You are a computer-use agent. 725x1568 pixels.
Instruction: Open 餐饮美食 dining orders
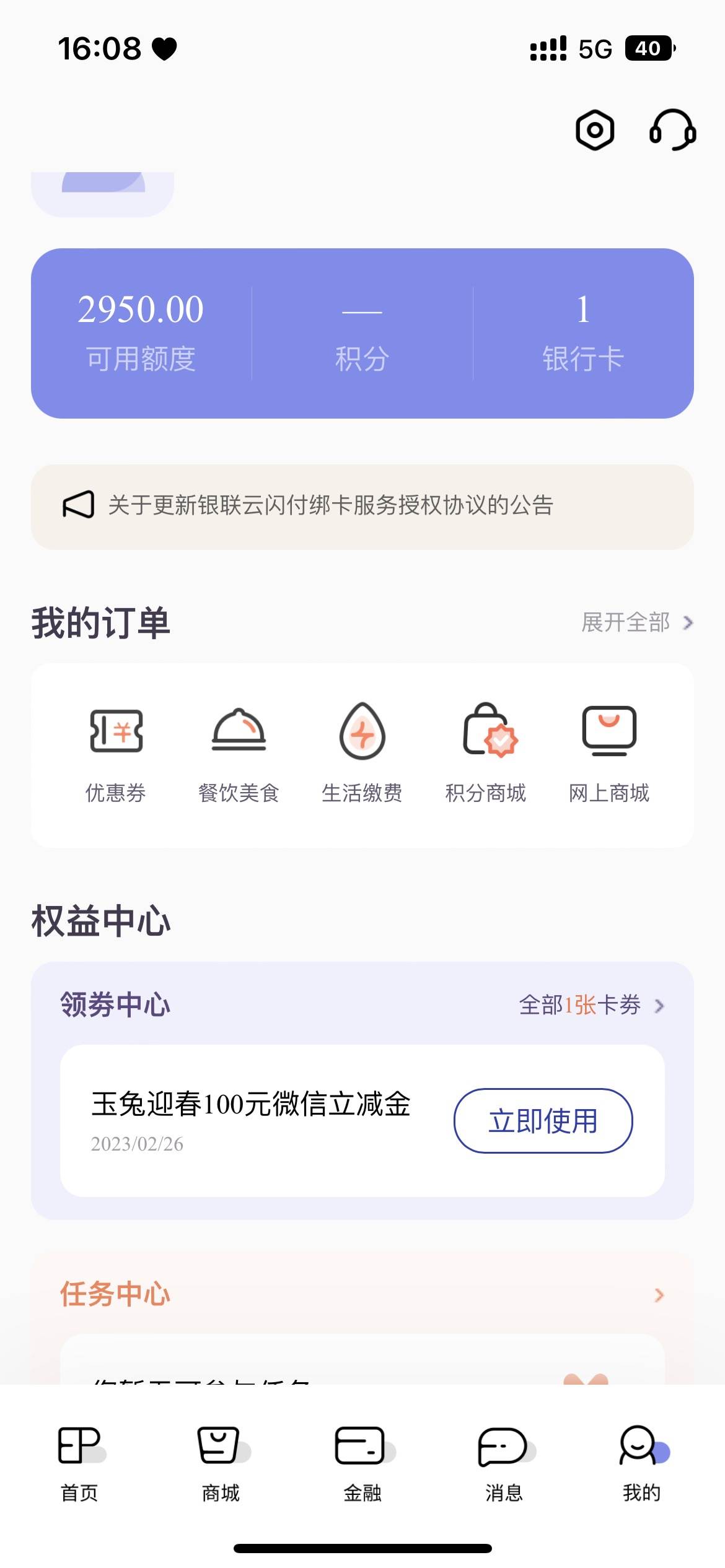pos(239,754)
